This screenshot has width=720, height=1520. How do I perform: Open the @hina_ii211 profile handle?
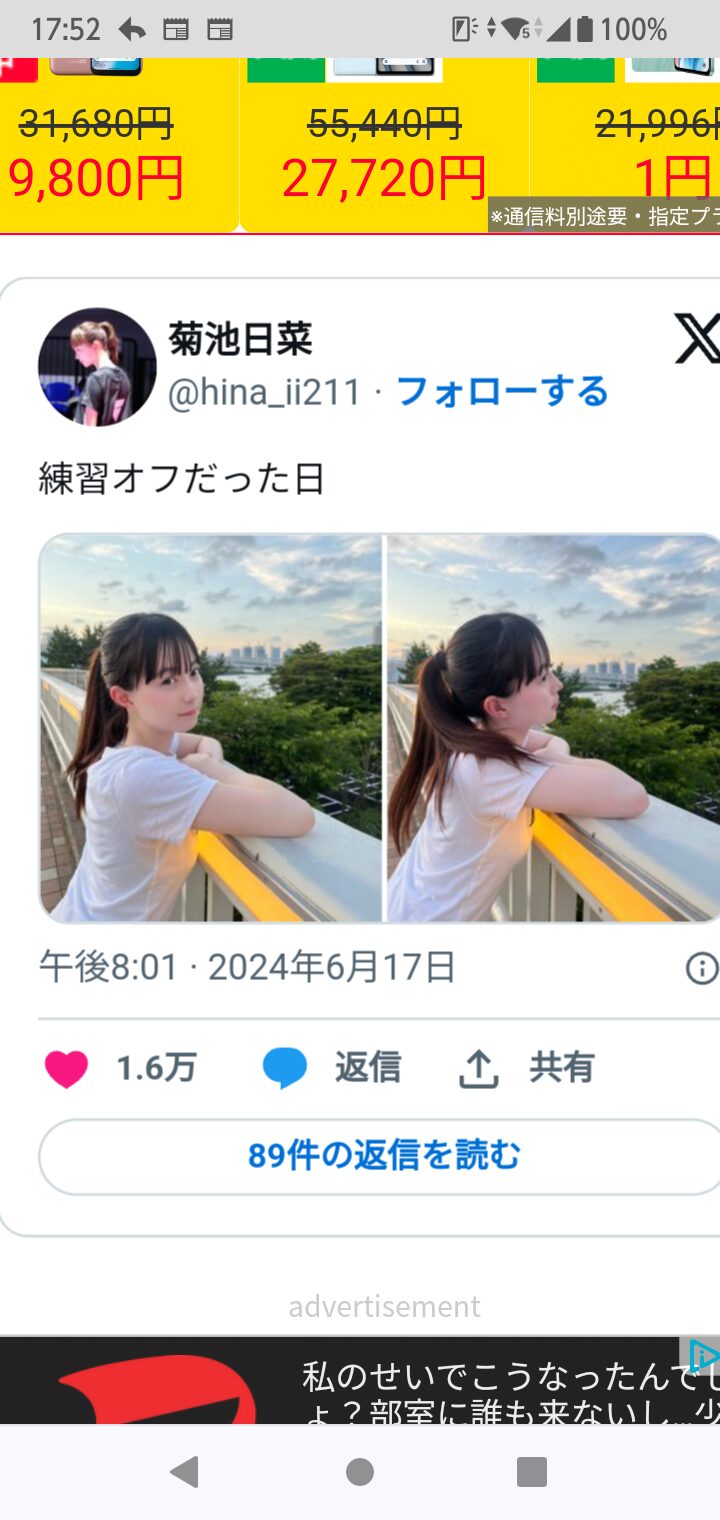pos(264,392)
